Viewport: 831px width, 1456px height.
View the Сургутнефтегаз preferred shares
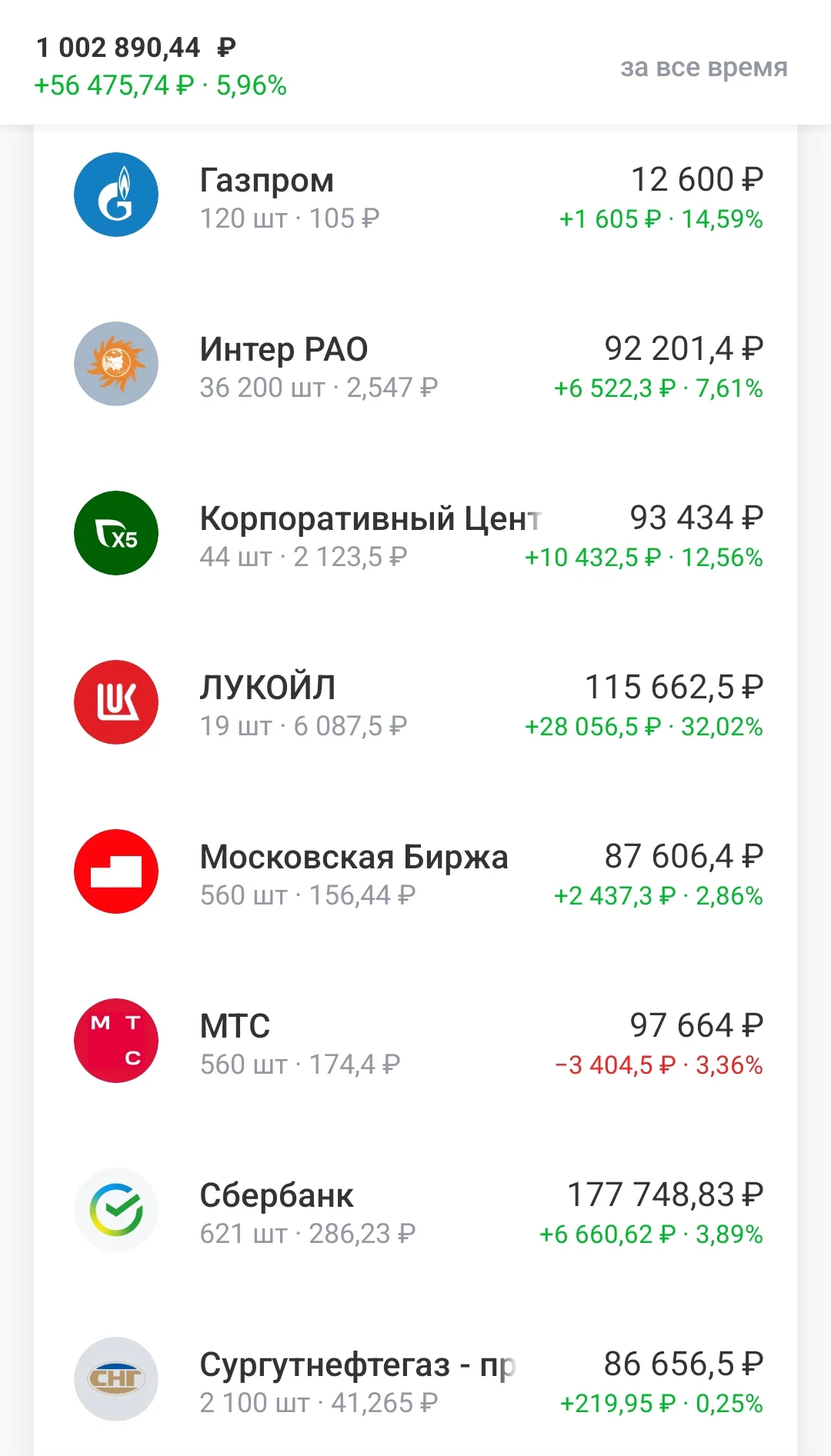[415, 1380]
